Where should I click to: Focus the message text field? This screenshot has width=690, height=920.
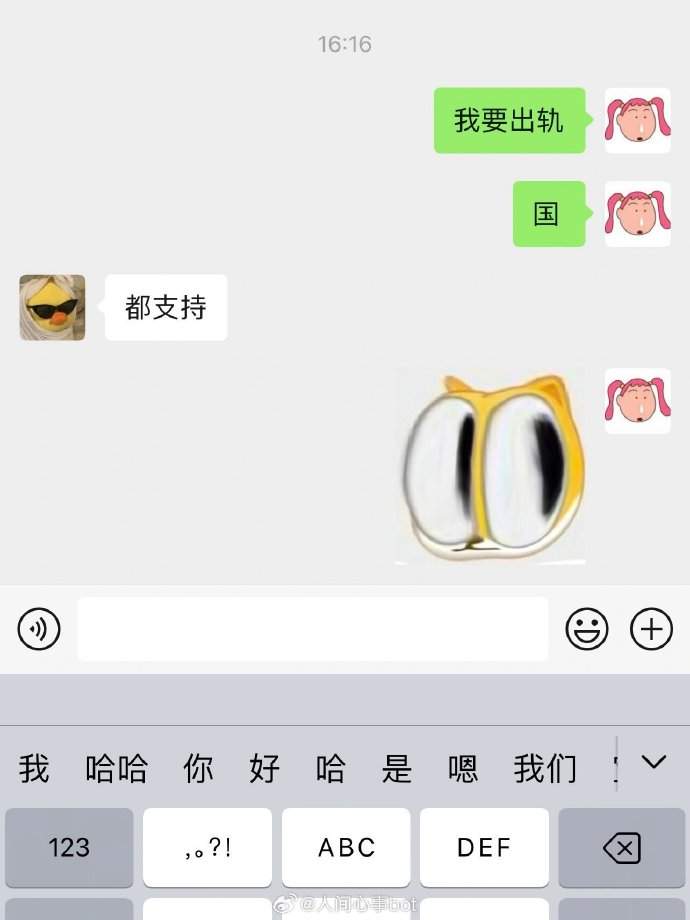(x=312, y=629)
